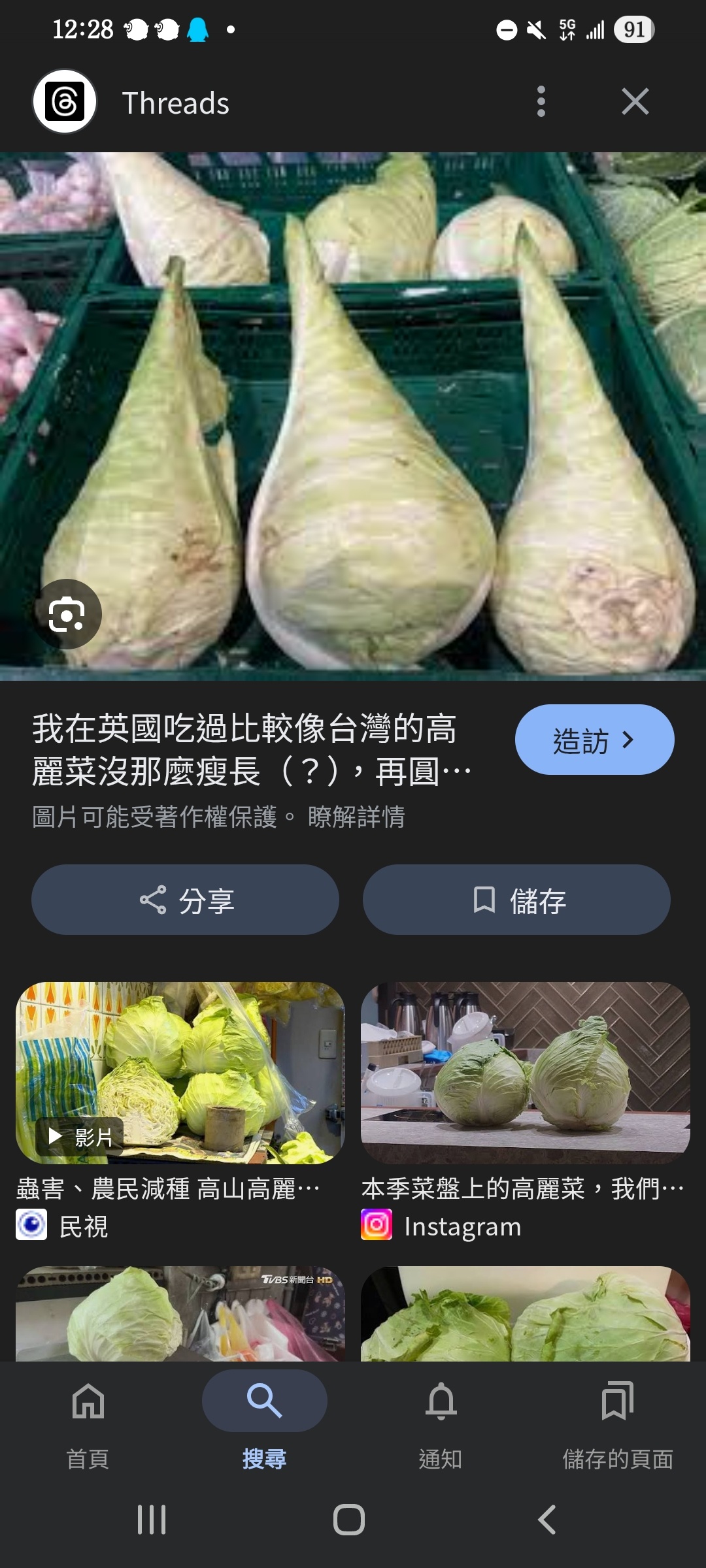
Task: Search this image with Google Lens
Action: coord(67,614)
